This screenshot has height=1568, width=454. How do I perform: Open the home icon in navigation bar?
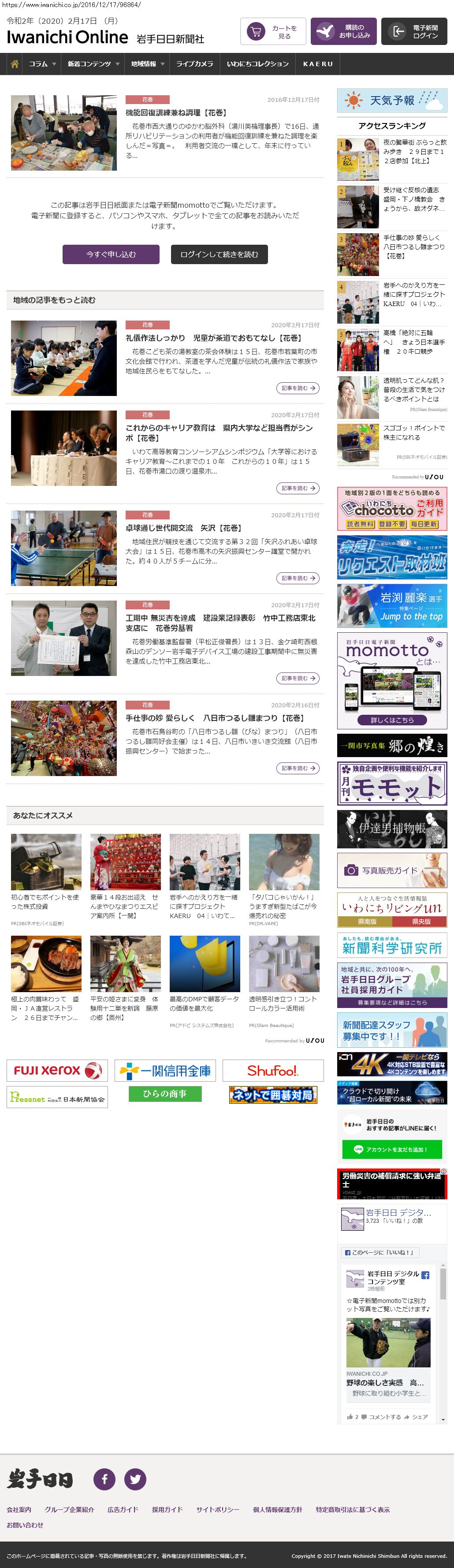[x=15, y=64]
